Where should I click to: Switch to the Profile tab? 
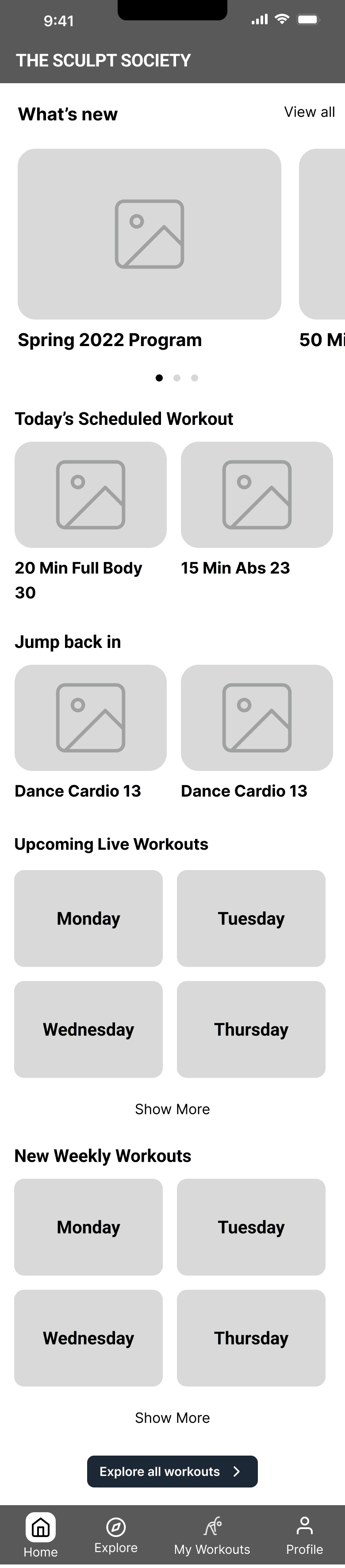304,1536
